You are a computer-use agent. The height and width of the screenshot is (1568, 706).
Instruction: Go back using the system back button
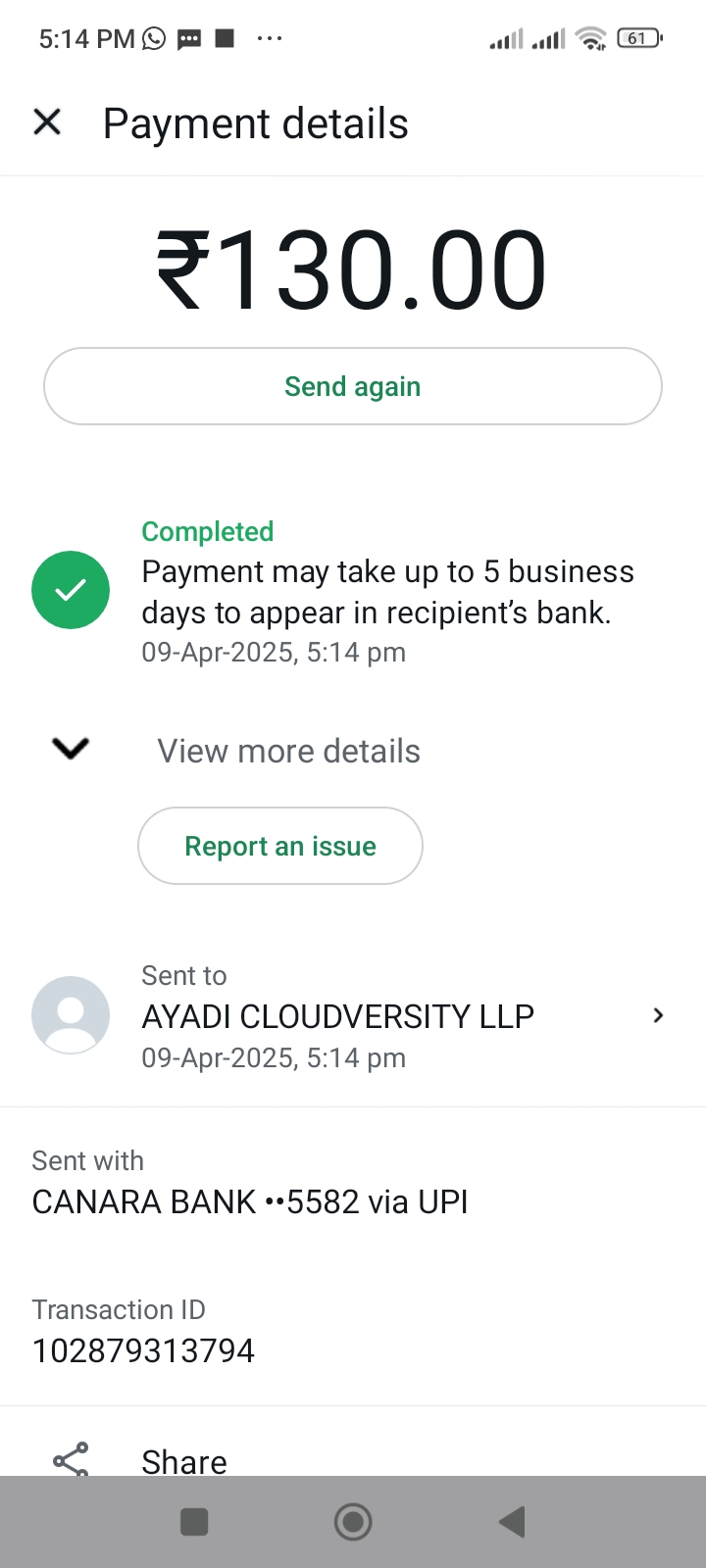click(x=512, y=1522)
